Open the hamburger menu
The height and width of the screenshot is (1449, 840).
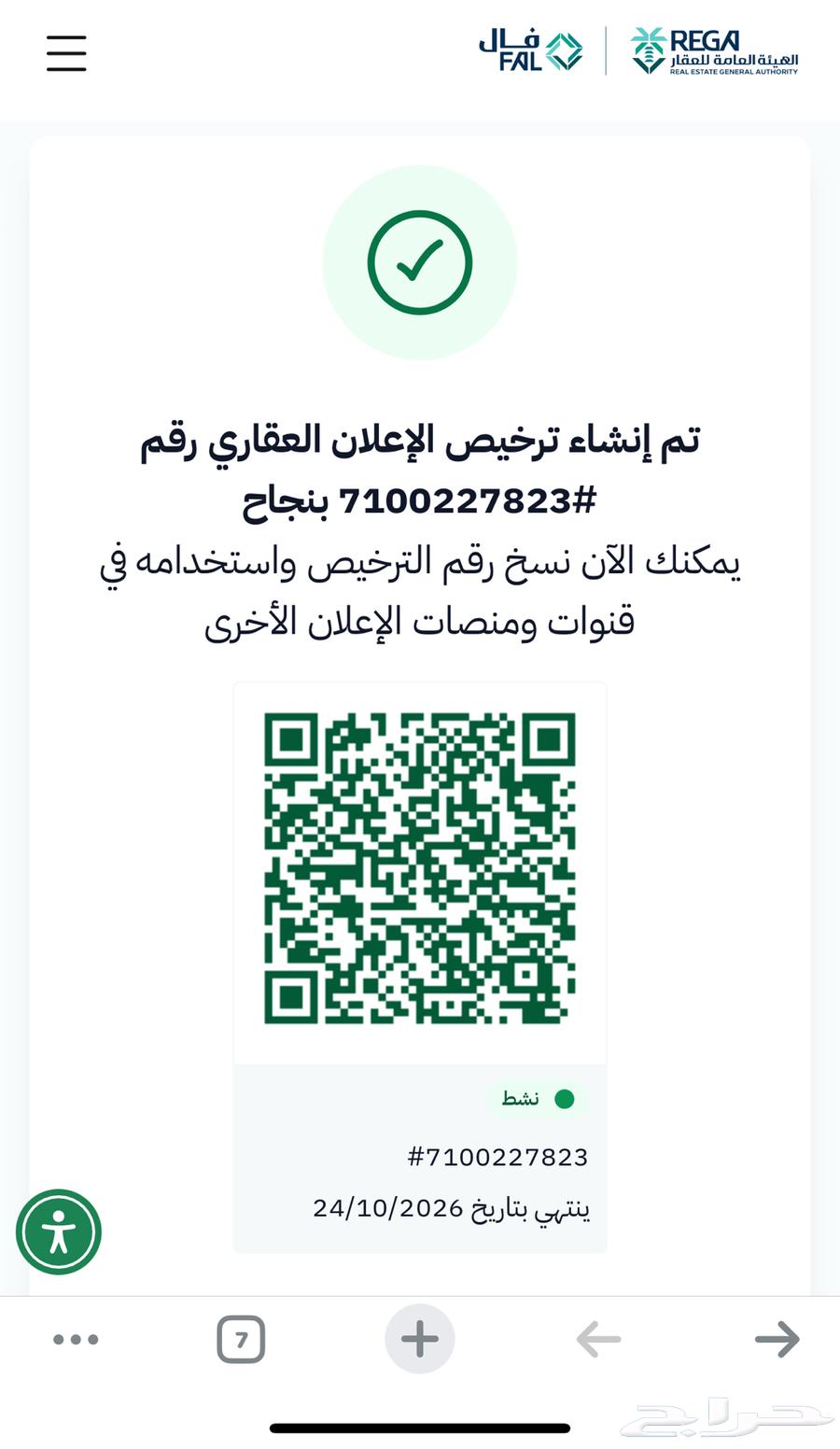(x=66, y=53)
